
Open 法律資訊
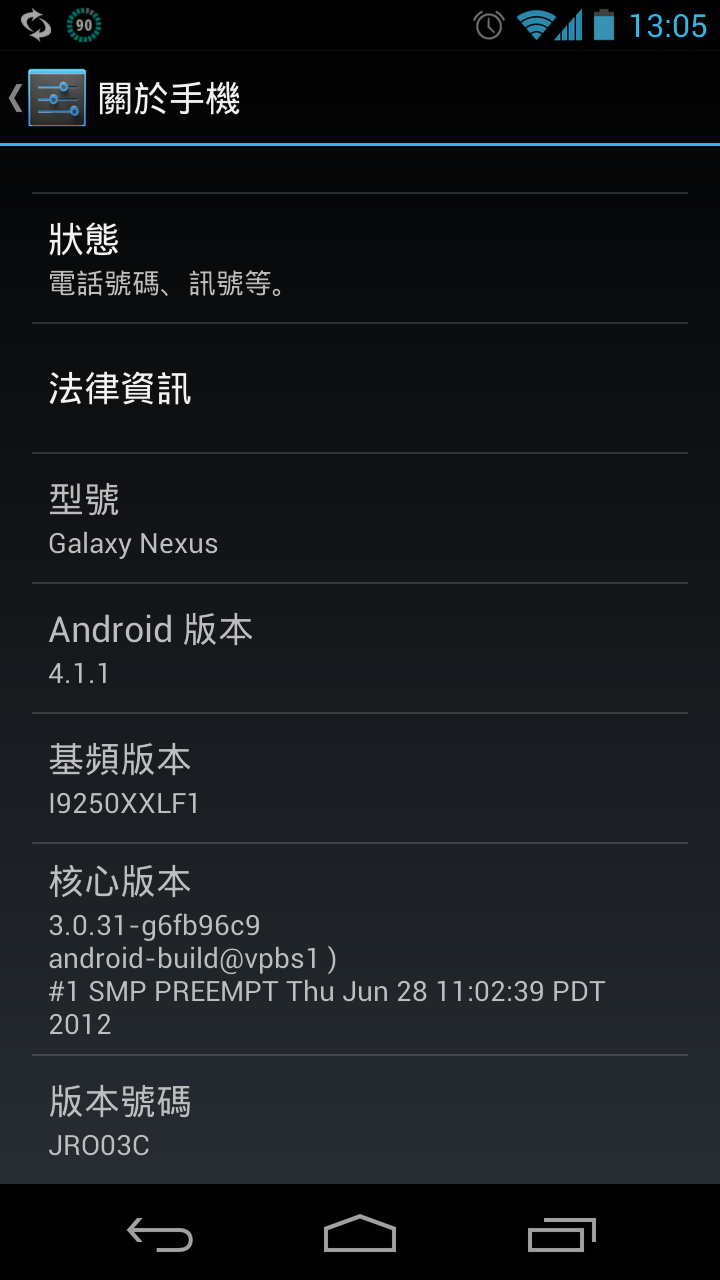(x=360, y=388)
